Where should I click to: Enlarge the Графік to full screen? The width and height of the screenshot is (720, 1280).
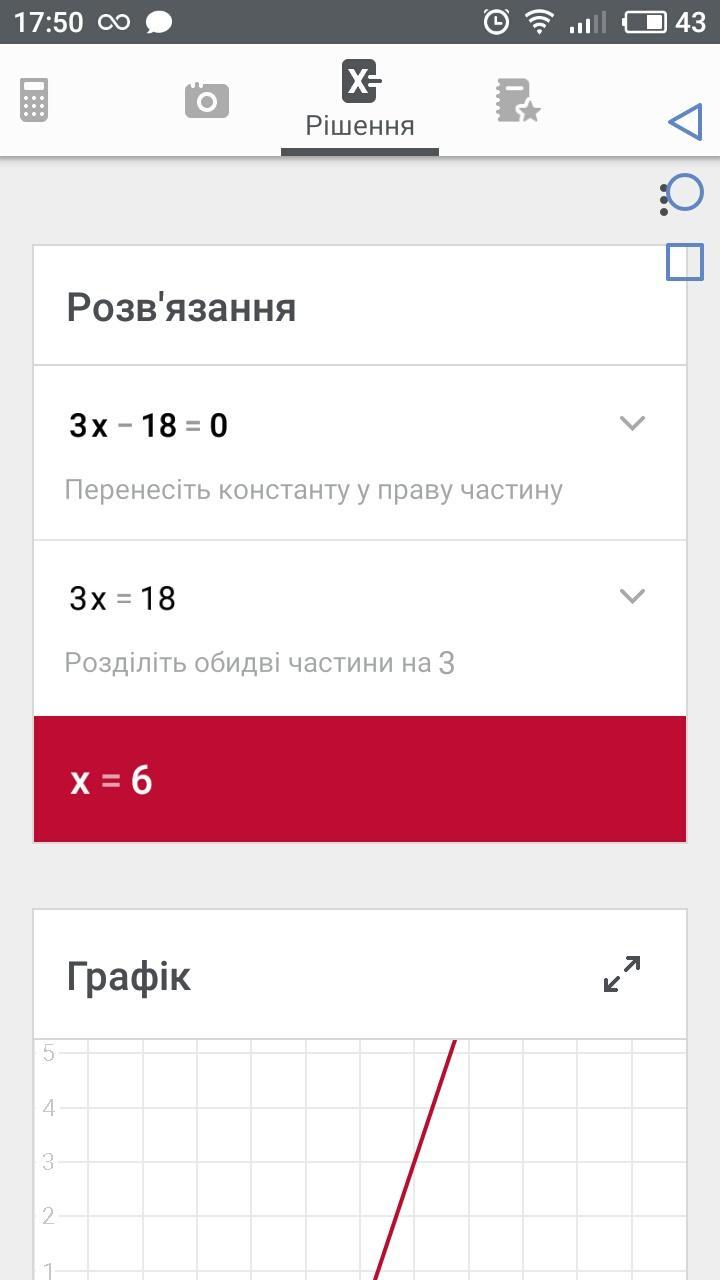[622, 974]
